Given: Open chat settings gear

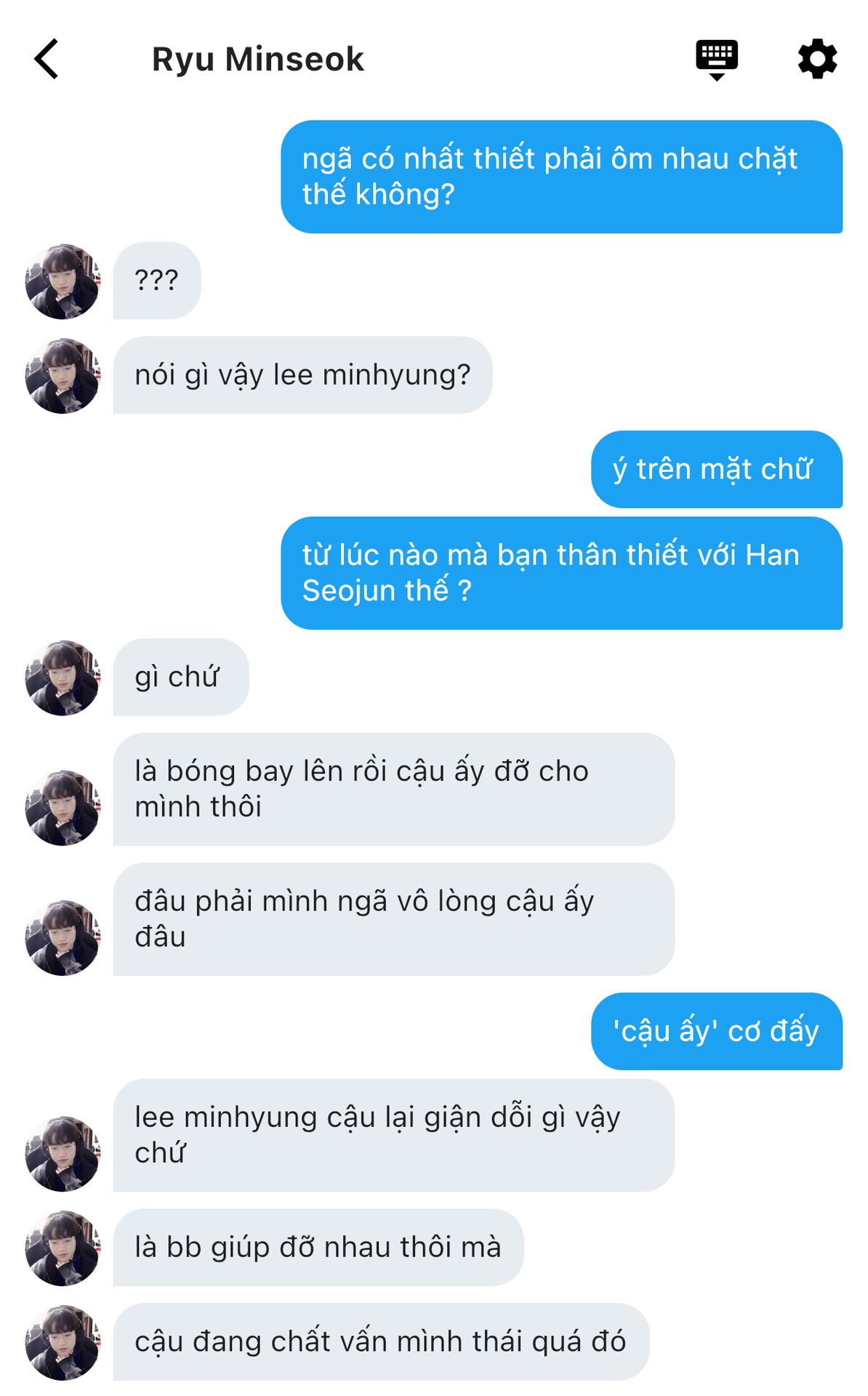Looking at the screenshot, I should [817, 59].
